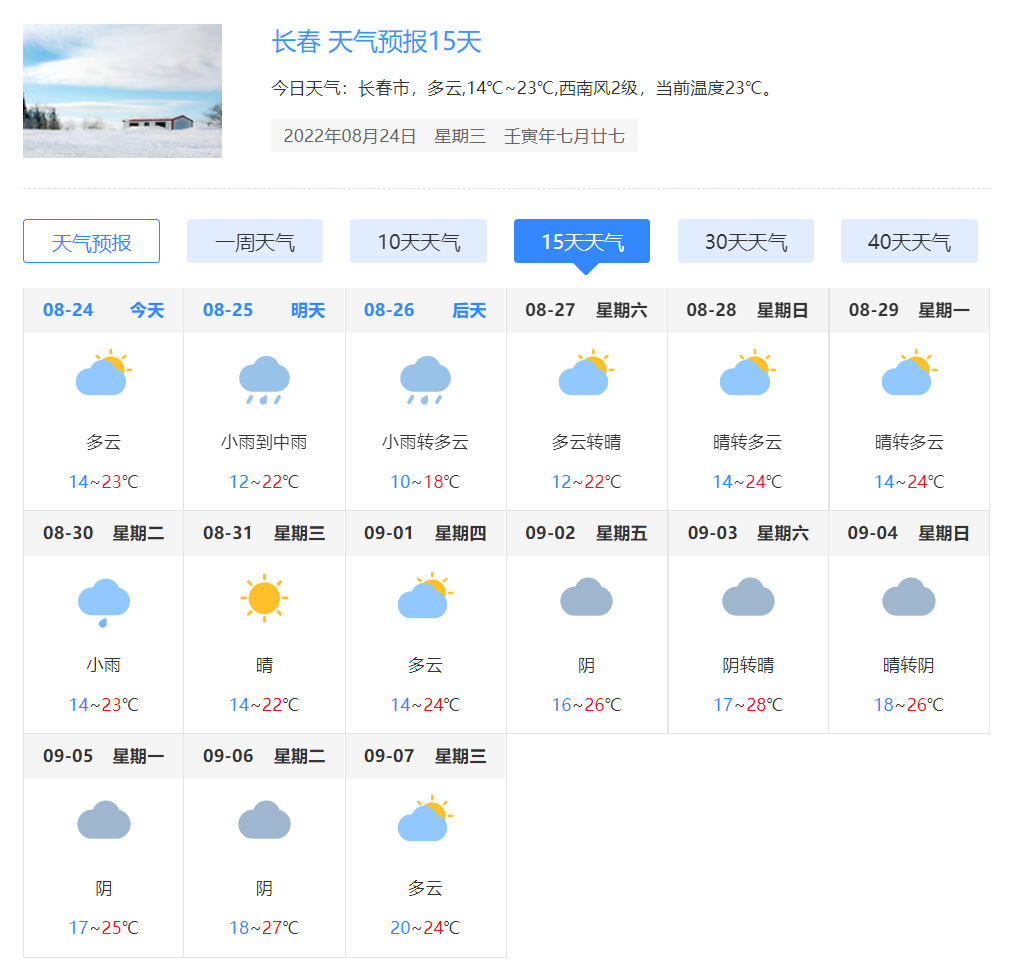Switch to the 30天天气 tab

pos(746,241)
